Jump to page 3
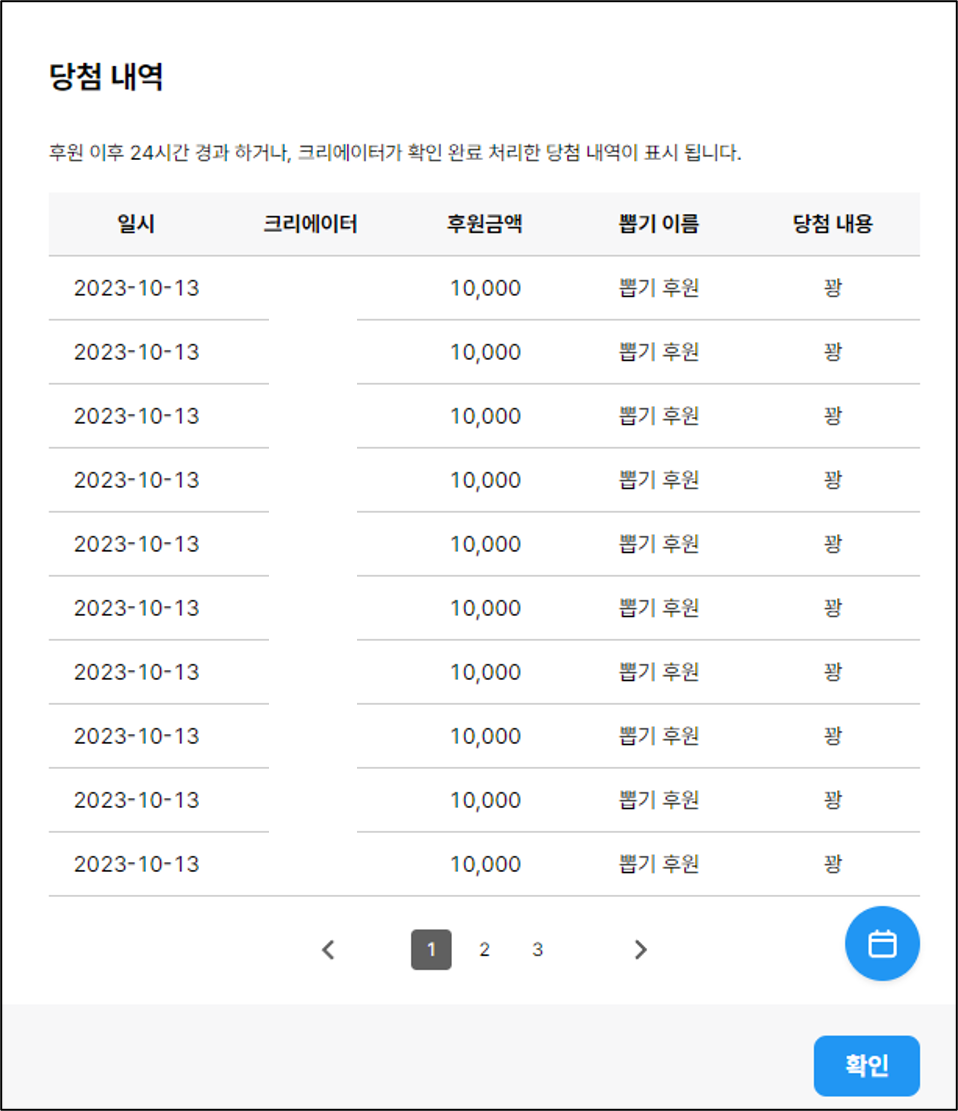The image size is (958, 1111). pos(537,950)
